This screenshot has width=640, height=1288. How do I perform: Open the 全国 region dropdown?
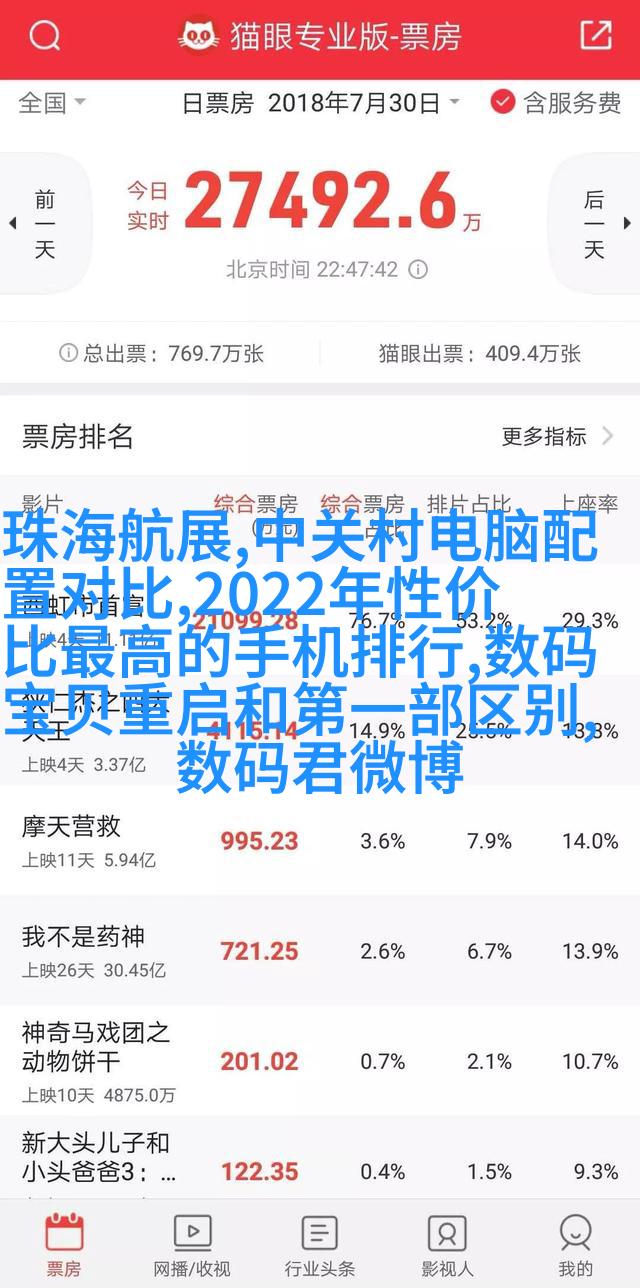click(x=52, y=102)
